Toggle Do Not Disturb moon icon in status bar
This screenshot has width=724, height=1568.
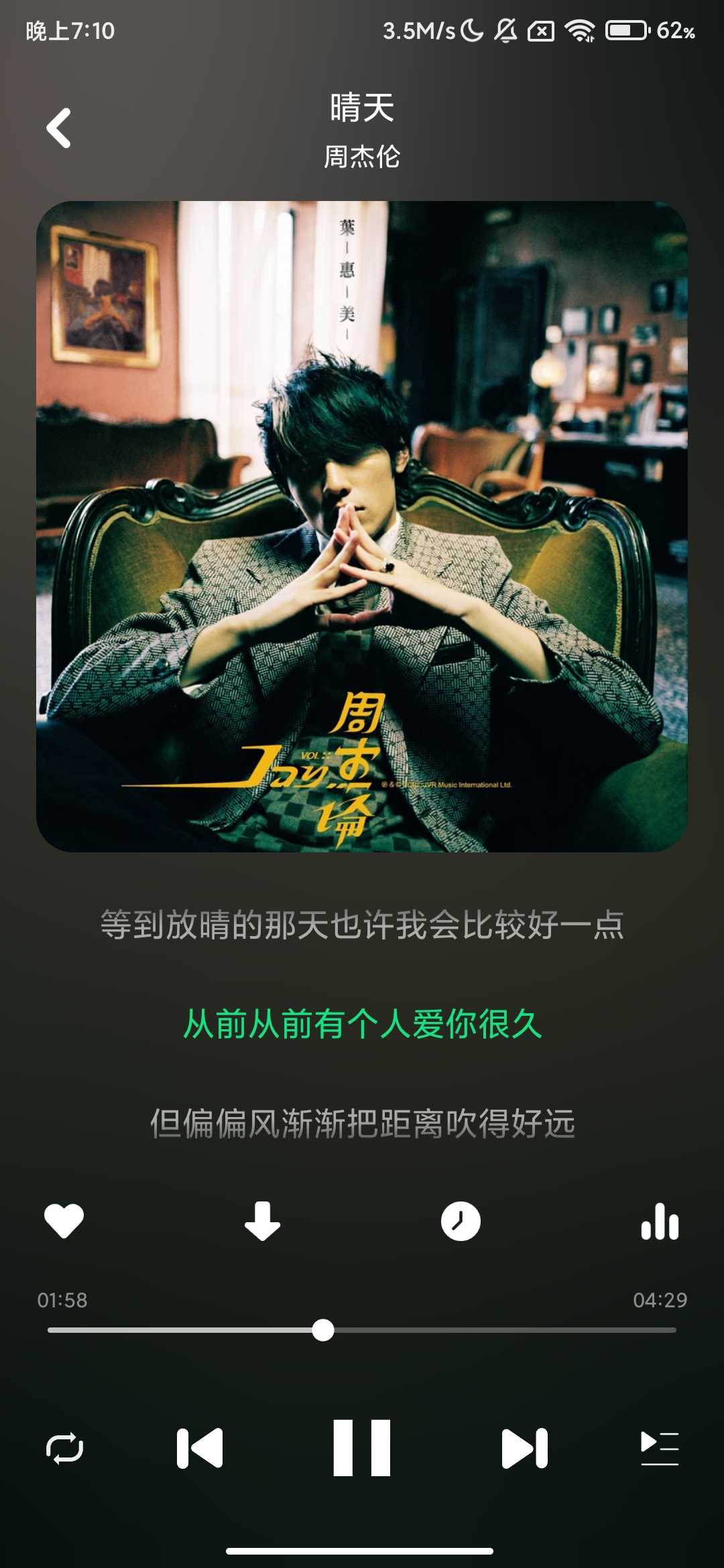tap(471, 30)
